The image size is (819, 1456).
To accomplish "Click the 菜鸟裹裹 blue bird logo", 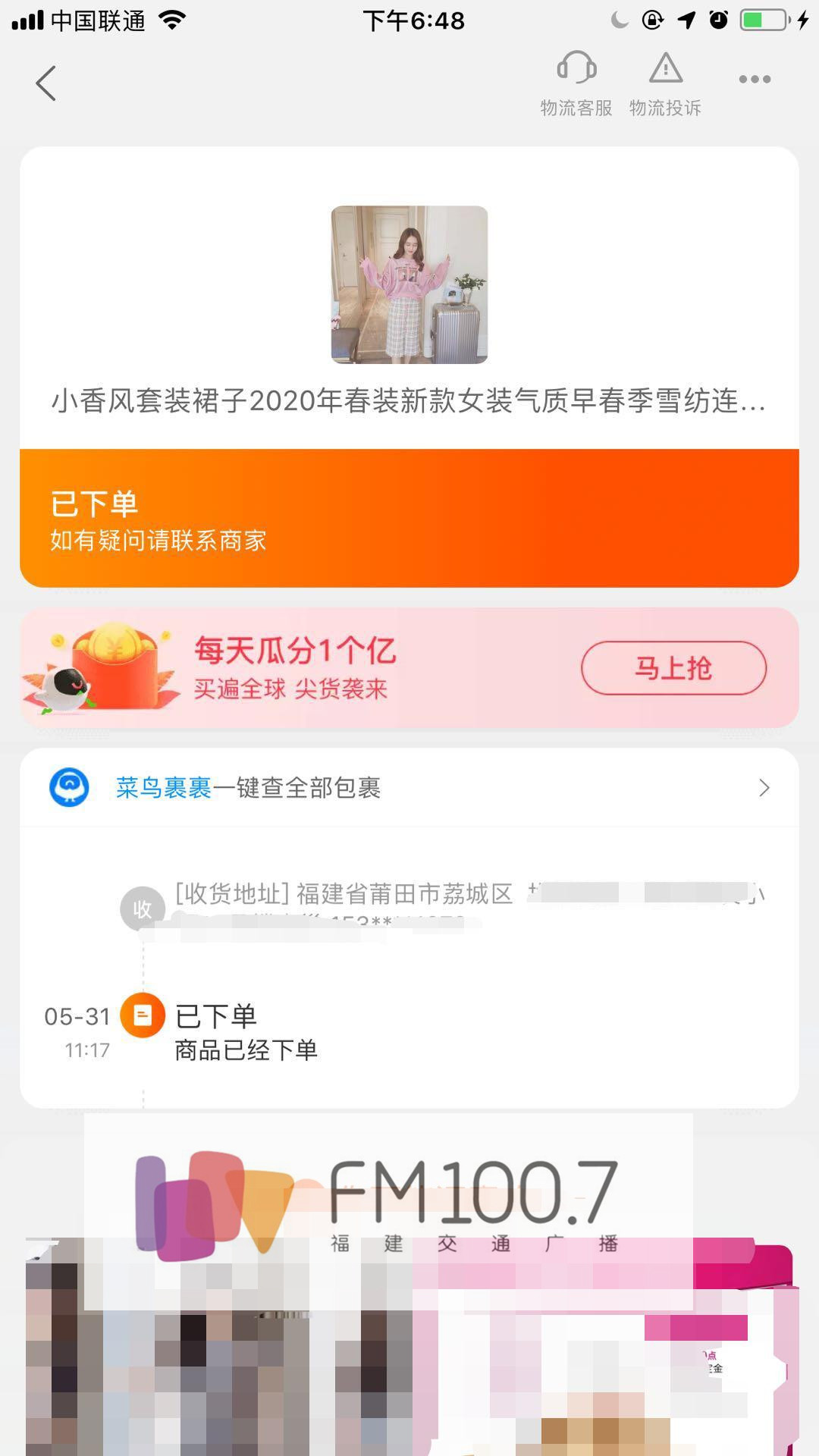I will pyautogui.click(x=70, y=787).
